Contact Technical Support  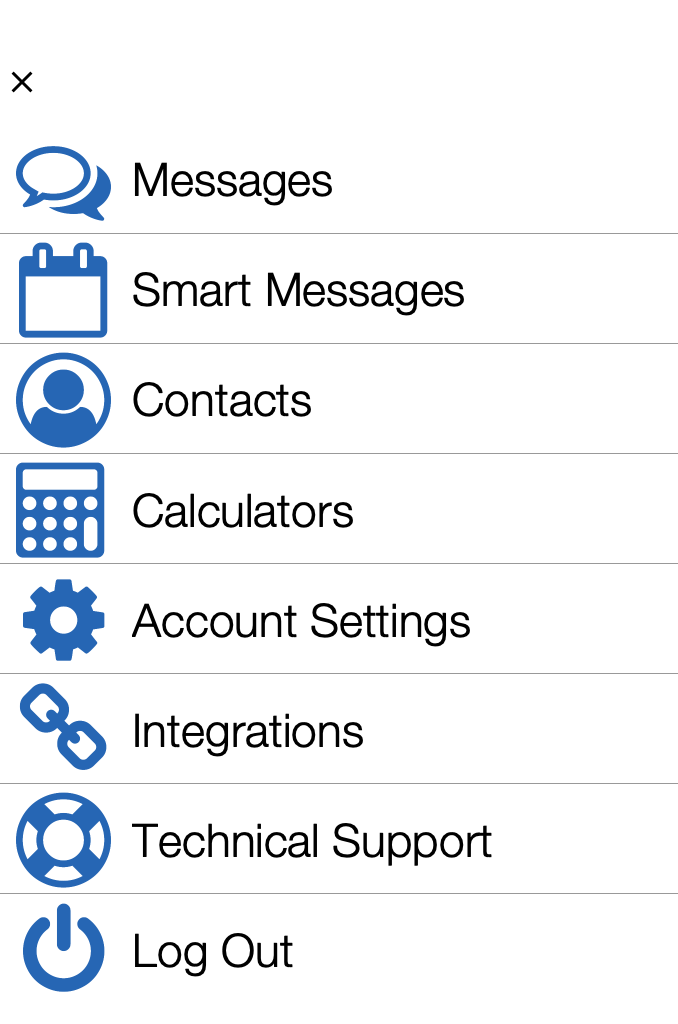click(312, 841)
